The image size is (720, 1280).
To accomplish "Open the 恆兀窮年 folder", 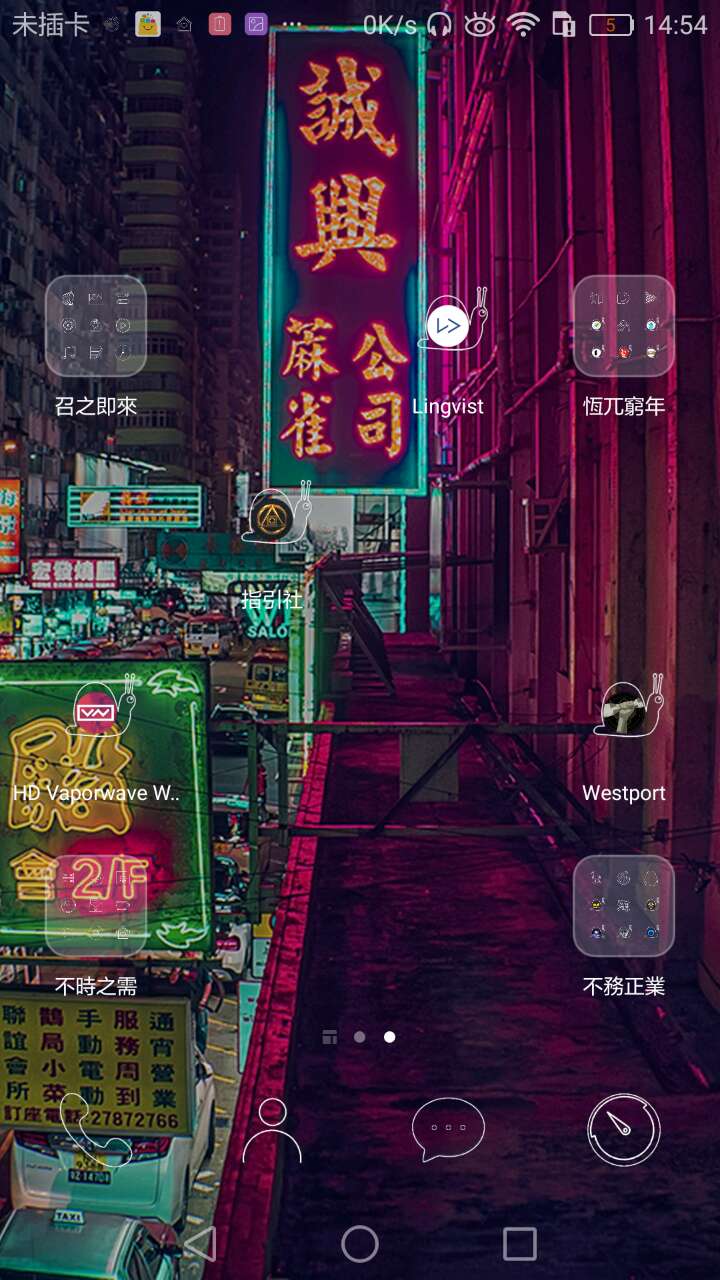I will click(x=624, y=326).
